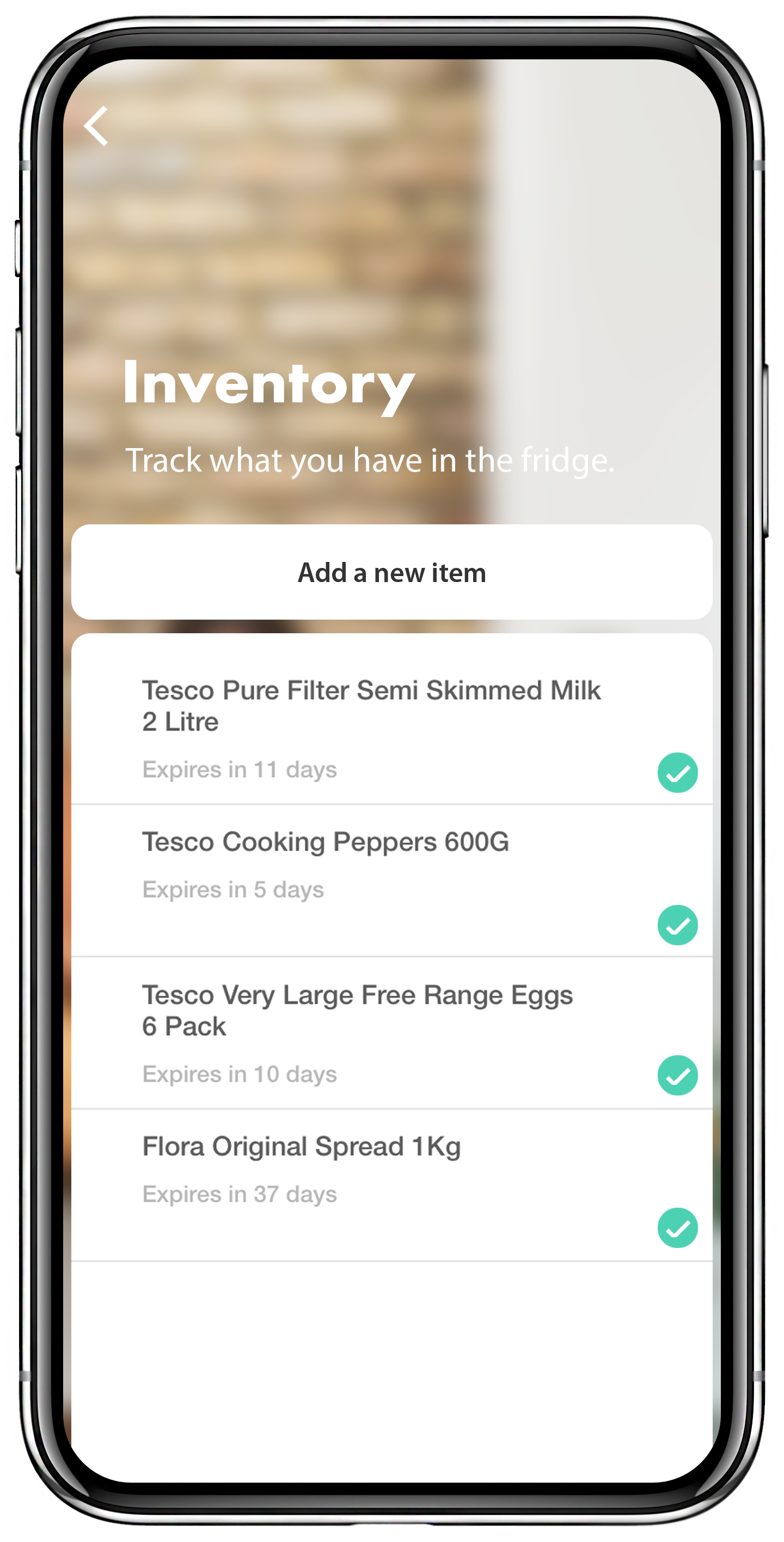The width and height of the screenshot is (784, 1542).
Task: Open Tesco Cooking Peppers 600G item
Action: point(392,880)
